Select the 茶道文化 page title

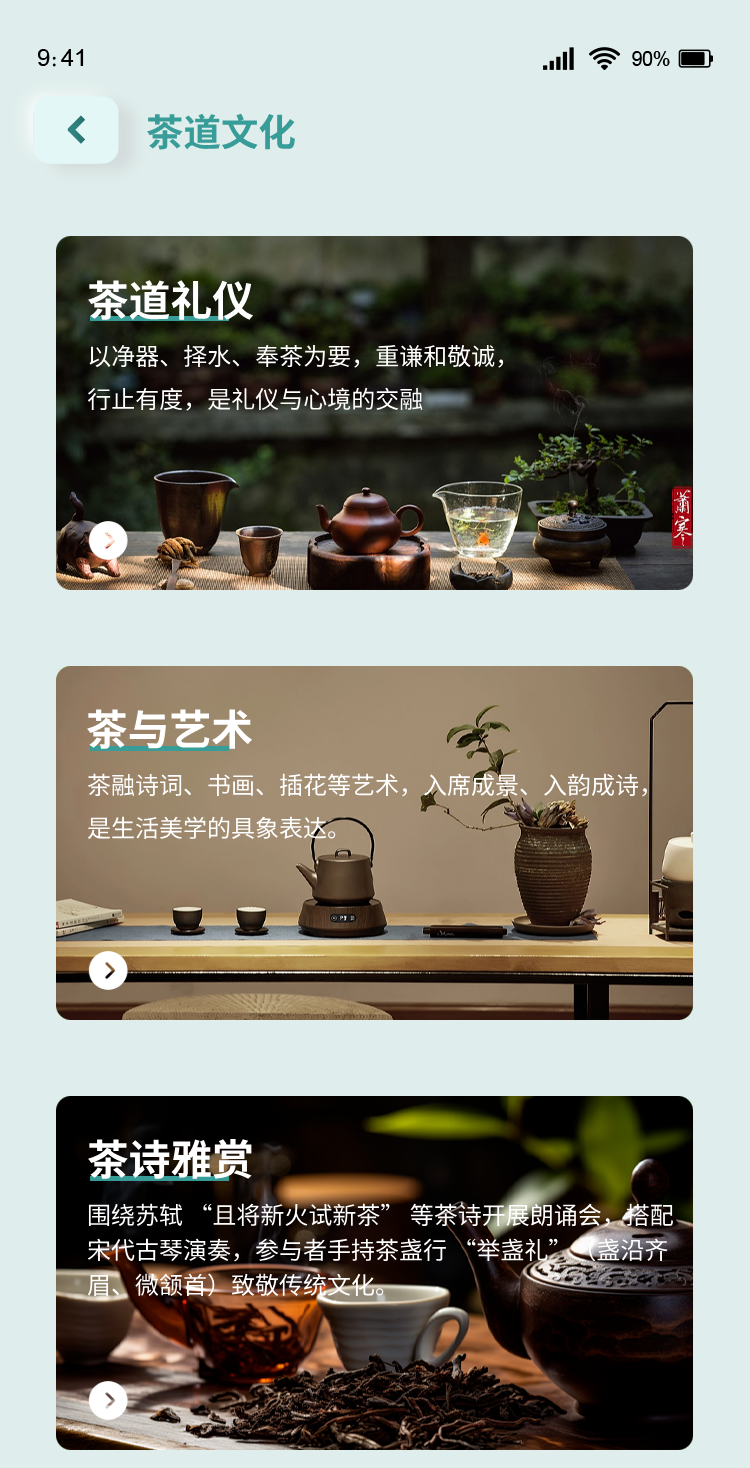pos(221,130)
